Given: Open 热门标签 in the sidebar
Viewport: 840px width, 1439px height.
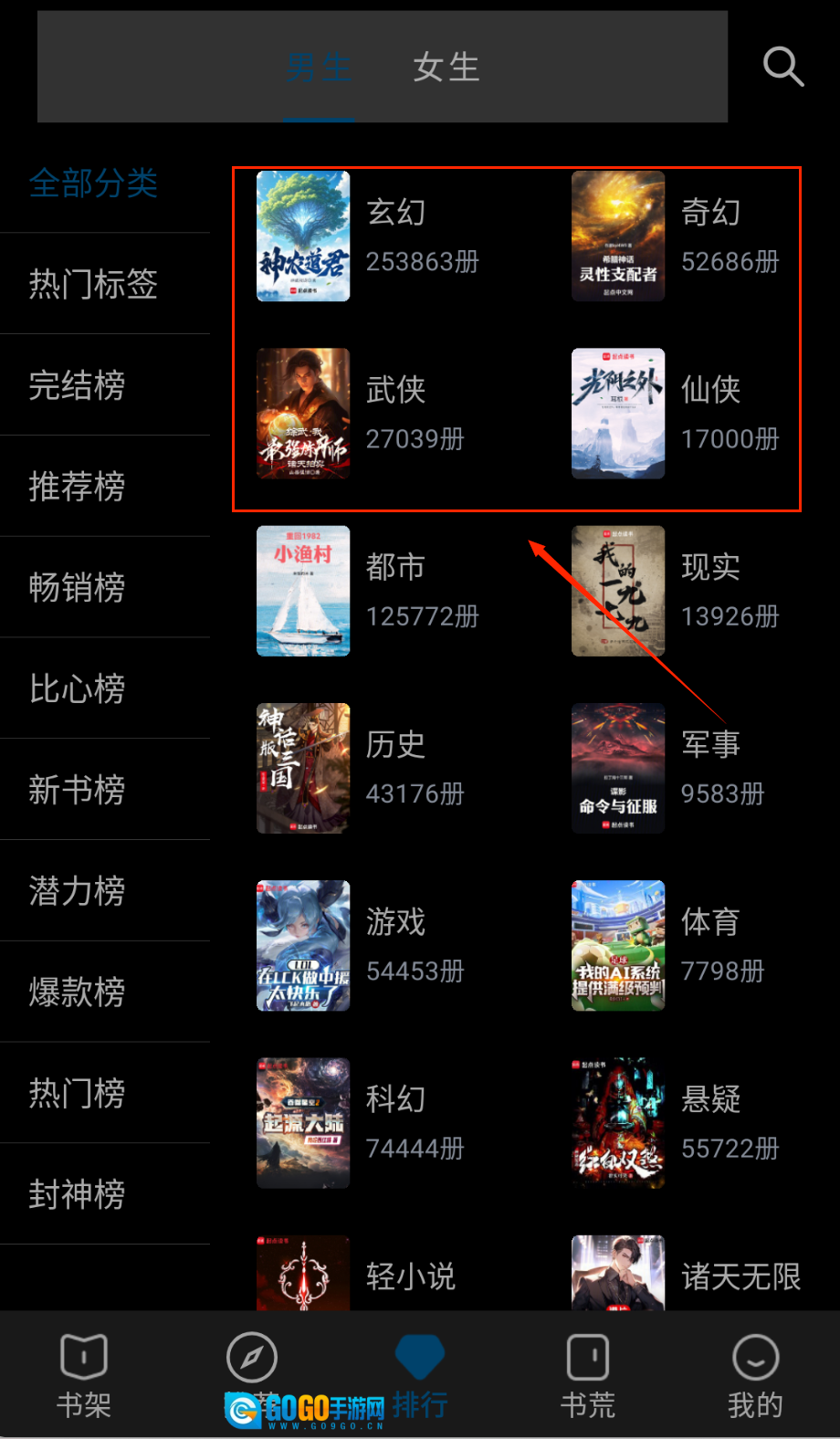Looking at the screenshot, I should coord(93,284).
